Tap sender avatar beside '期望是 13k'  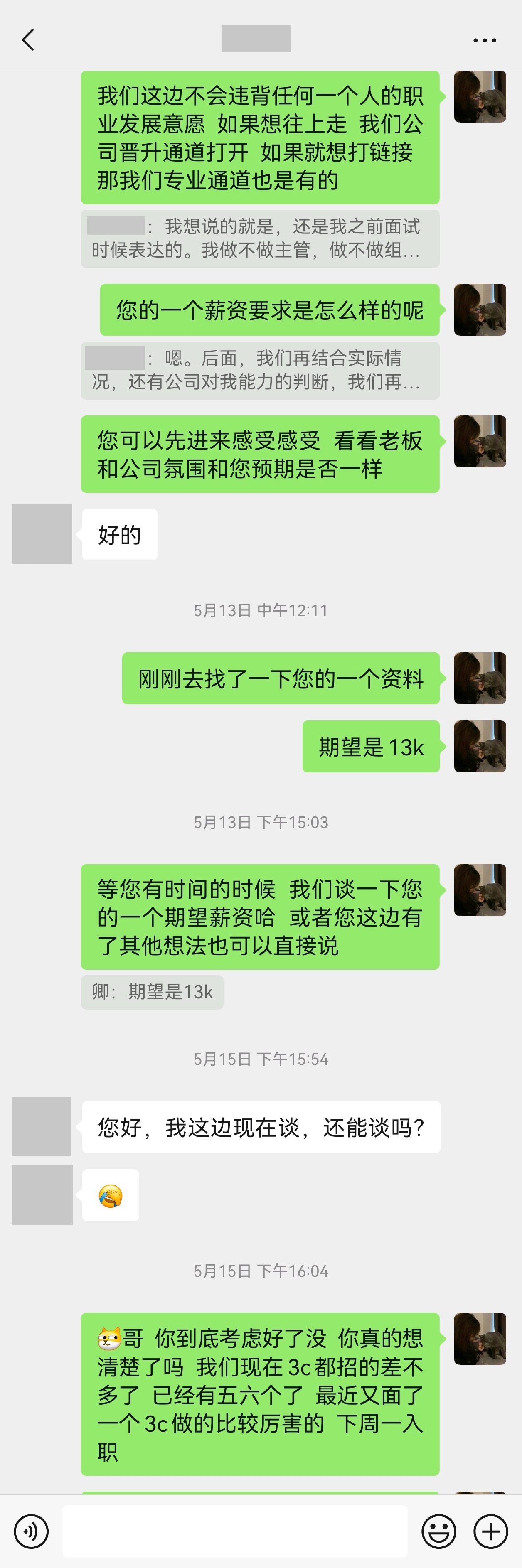point(480,746)
